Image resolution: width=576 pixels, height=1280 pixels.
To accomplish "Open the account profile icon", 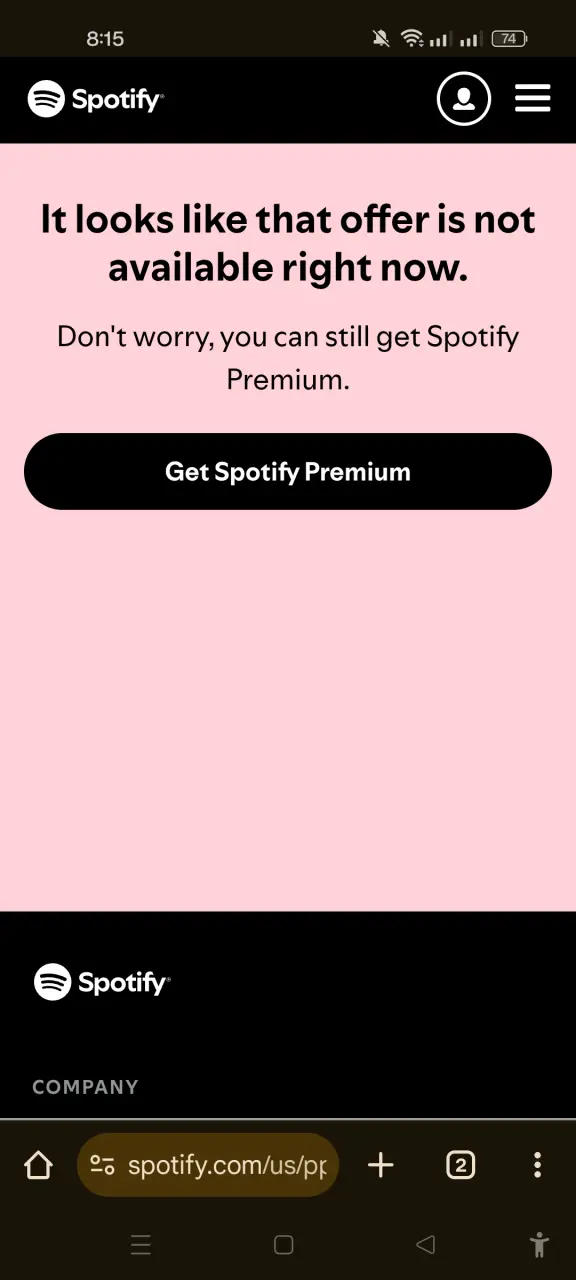I will (464, 99).
